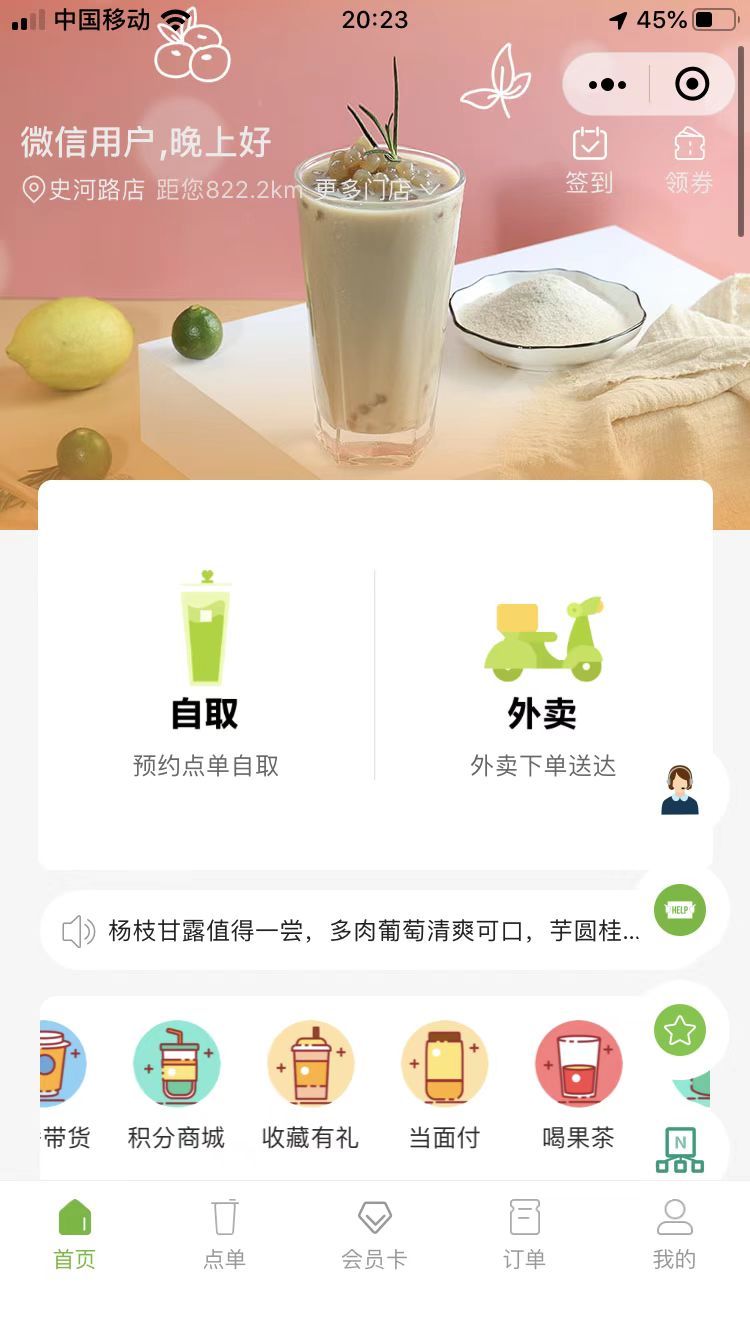Open 领券 to claim coupons

[x=689, y=160]
